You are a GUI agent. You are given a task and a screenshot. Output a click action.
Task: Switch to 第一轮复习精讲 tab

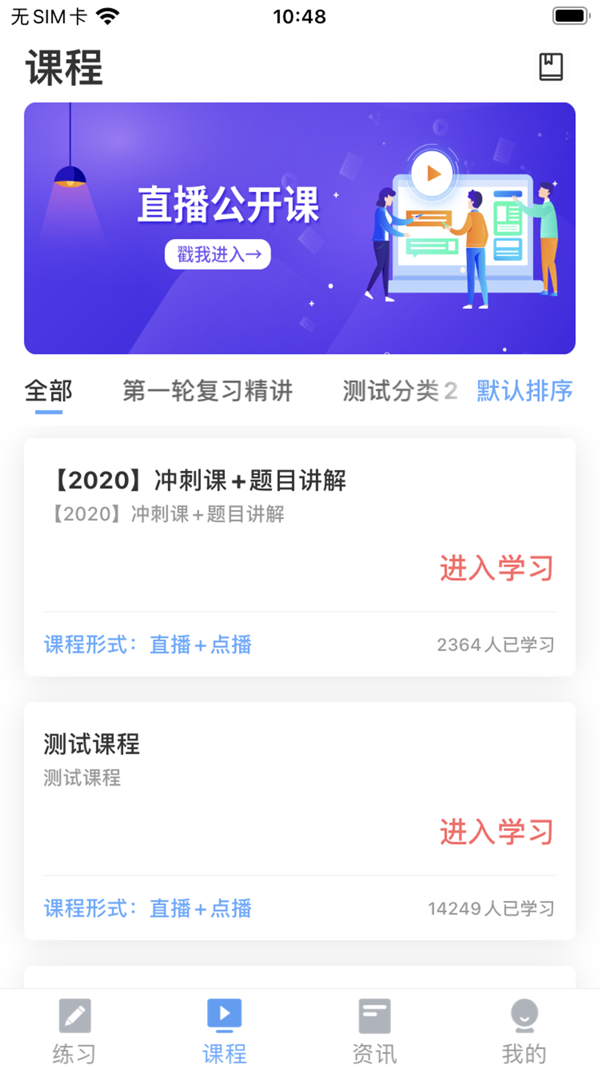pyautogui.click(x=207, y=391)
